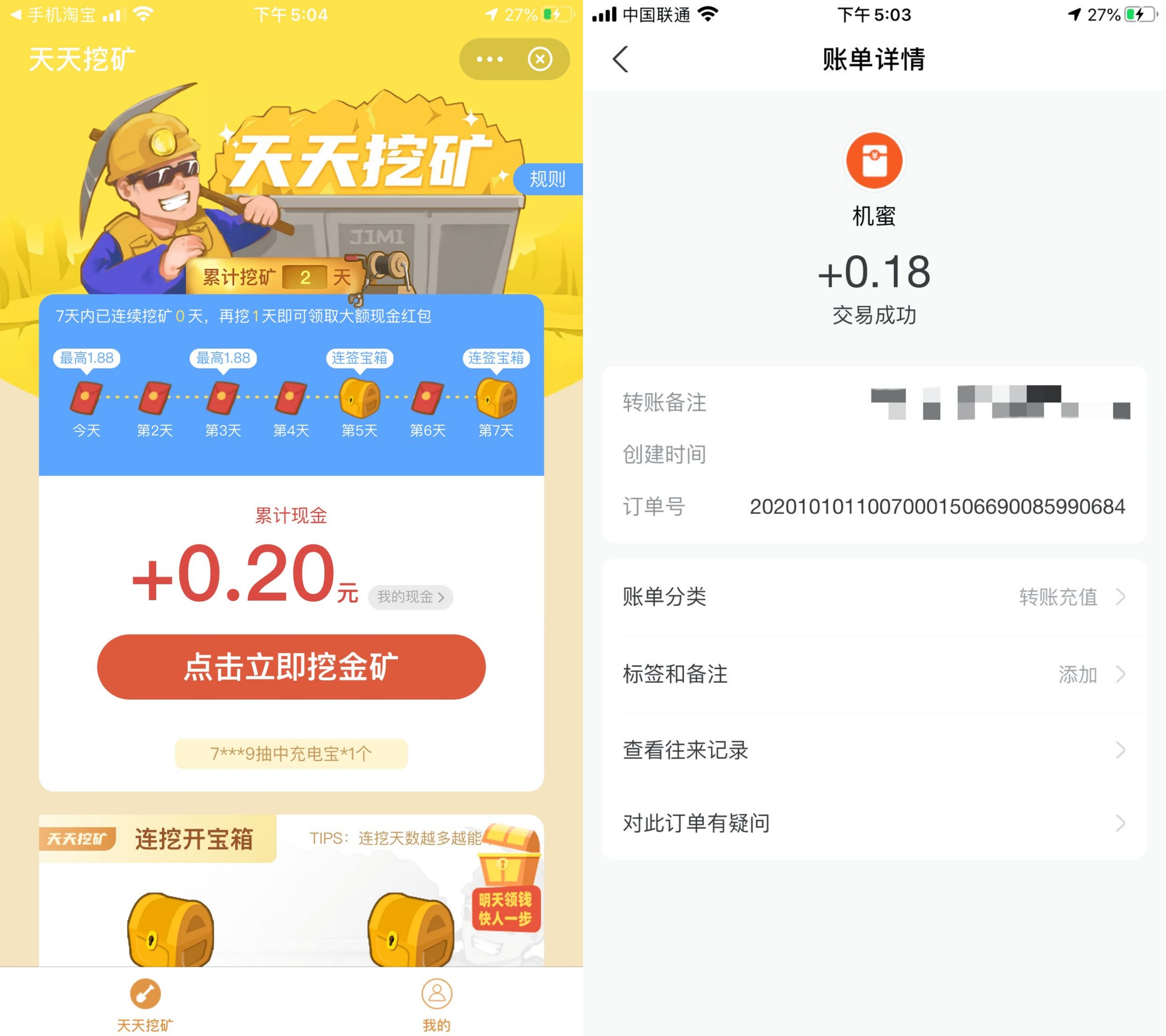The image size is (1166, 1036).
Task: Add a tag via 标签和备注
Action: [874, 674]
